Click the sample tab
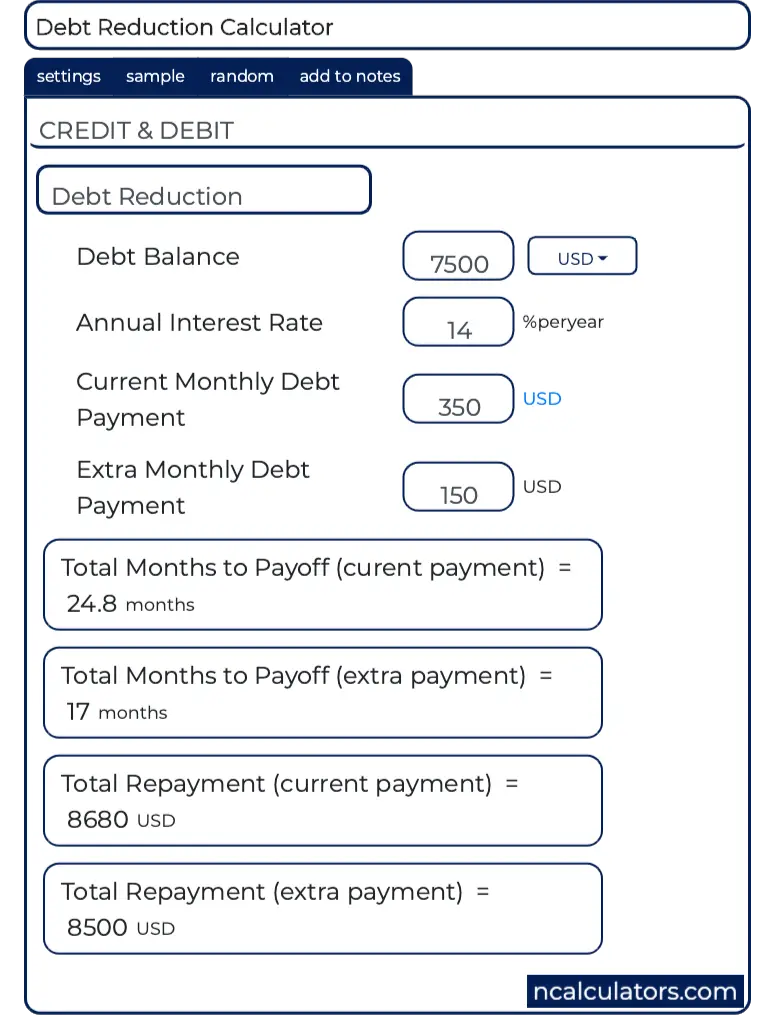The height and width of the screenshot is (1015, 770). [154, 76]
